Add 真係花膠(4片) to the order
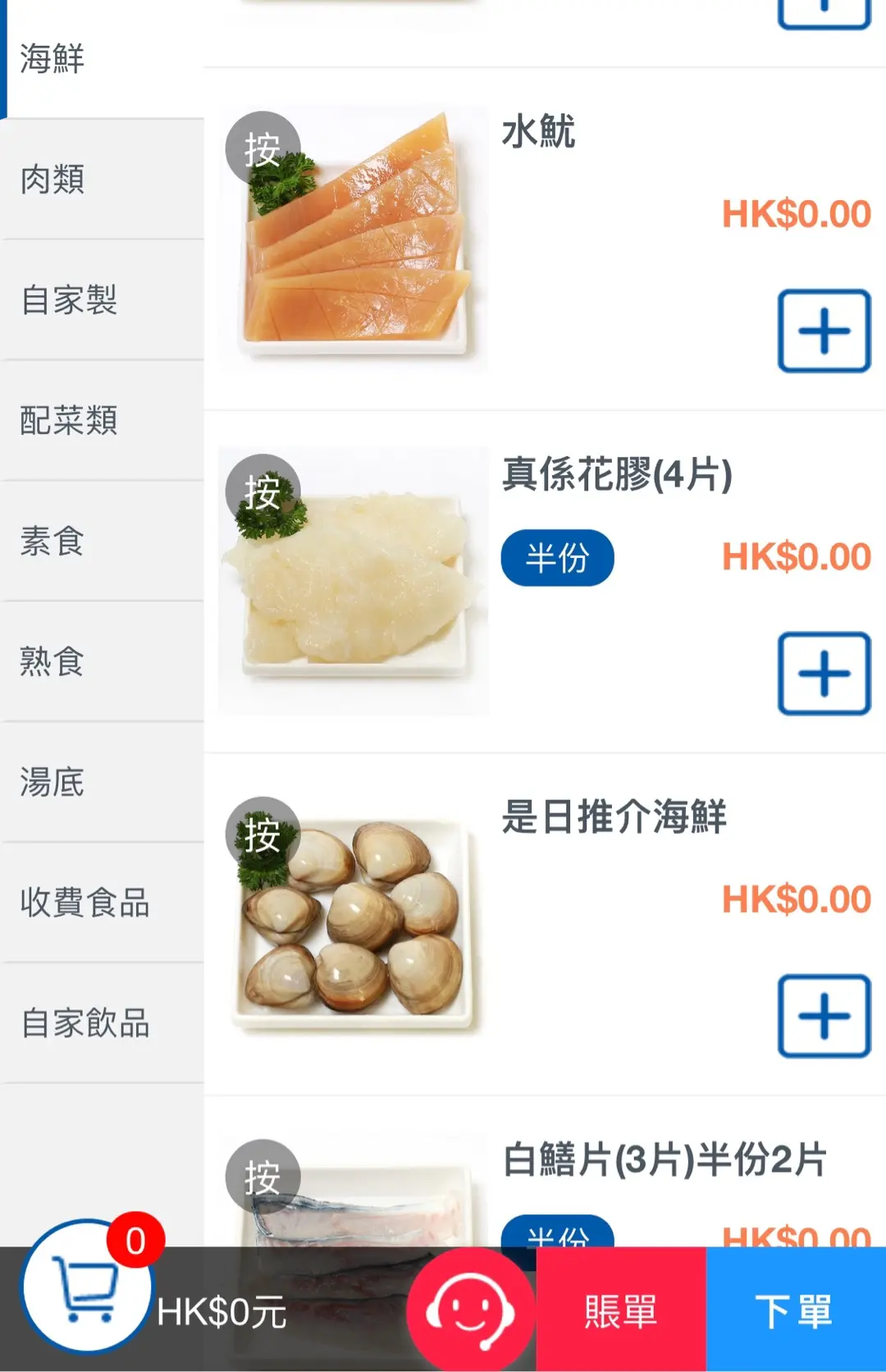 click(x=824, y=674)
